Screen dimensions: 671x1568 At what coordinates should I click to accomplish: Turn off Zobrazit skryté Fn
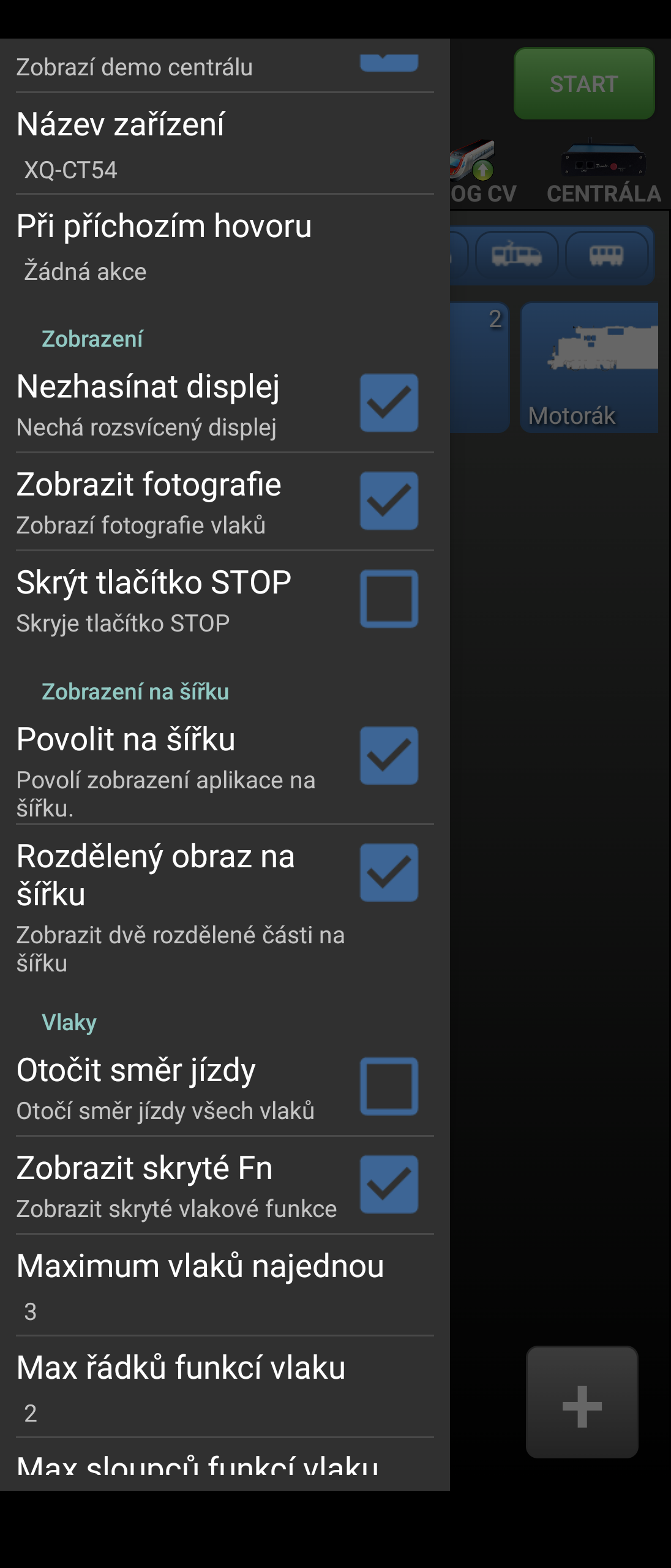tap(389, 1185)
